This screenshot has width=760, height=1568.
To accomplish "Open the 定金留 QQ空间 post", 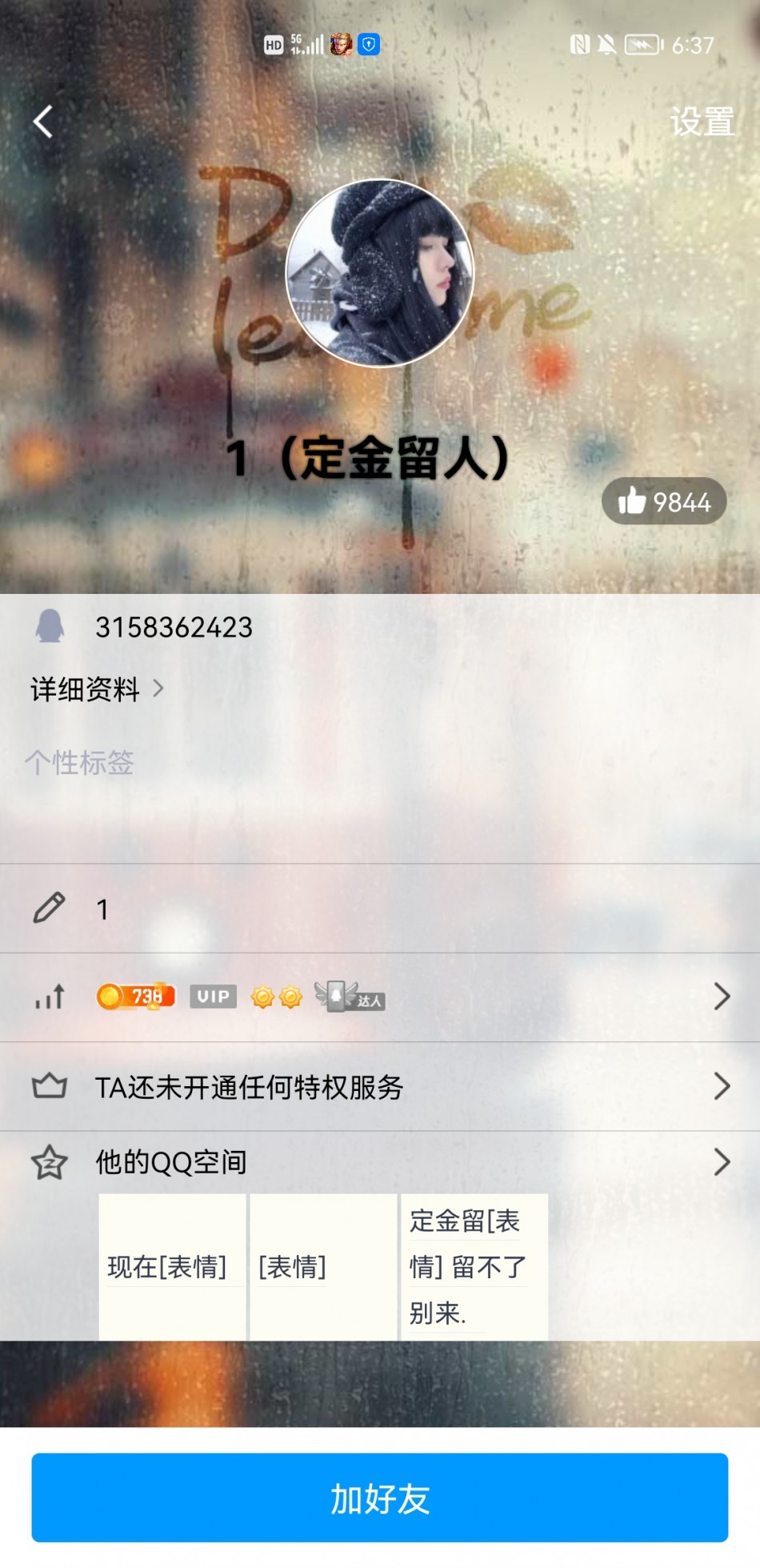I will click(474, 1266).
